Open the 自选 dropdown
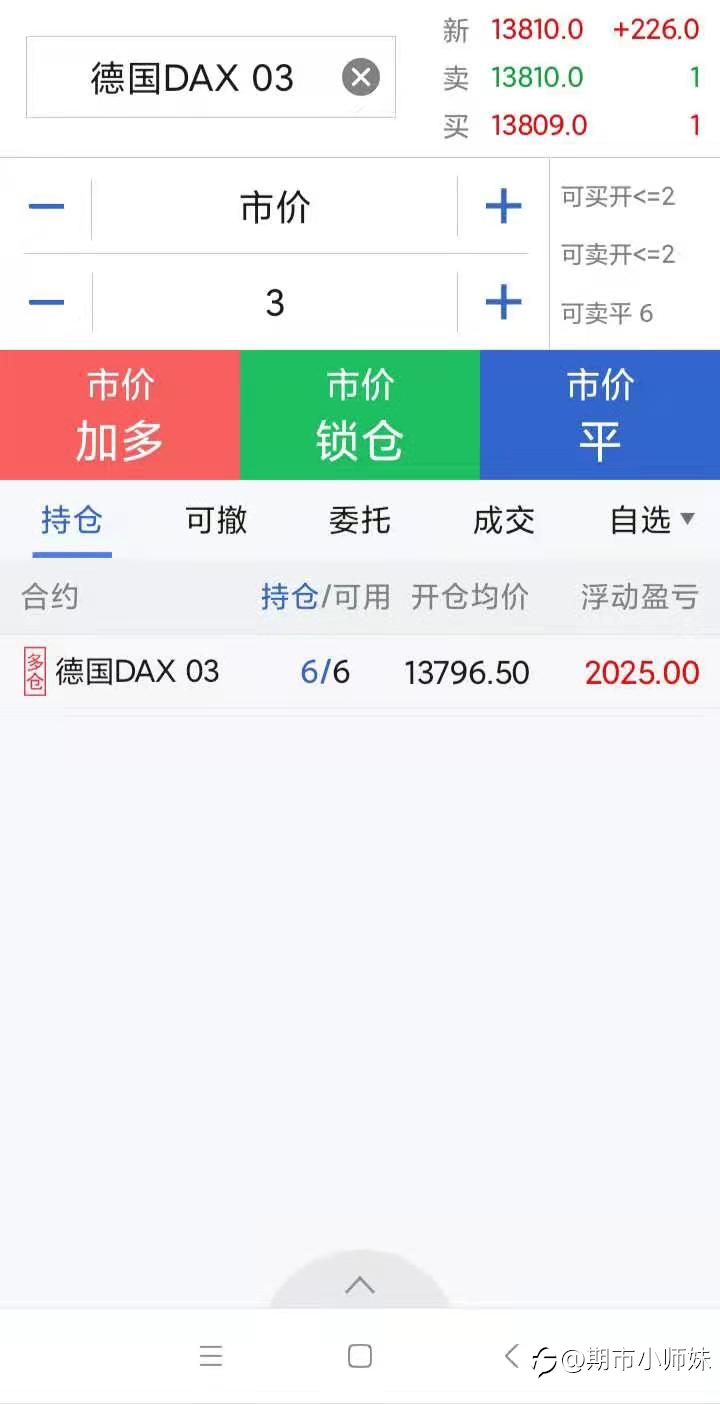This screenshot has height=1404, width=720. click(652, 520)
